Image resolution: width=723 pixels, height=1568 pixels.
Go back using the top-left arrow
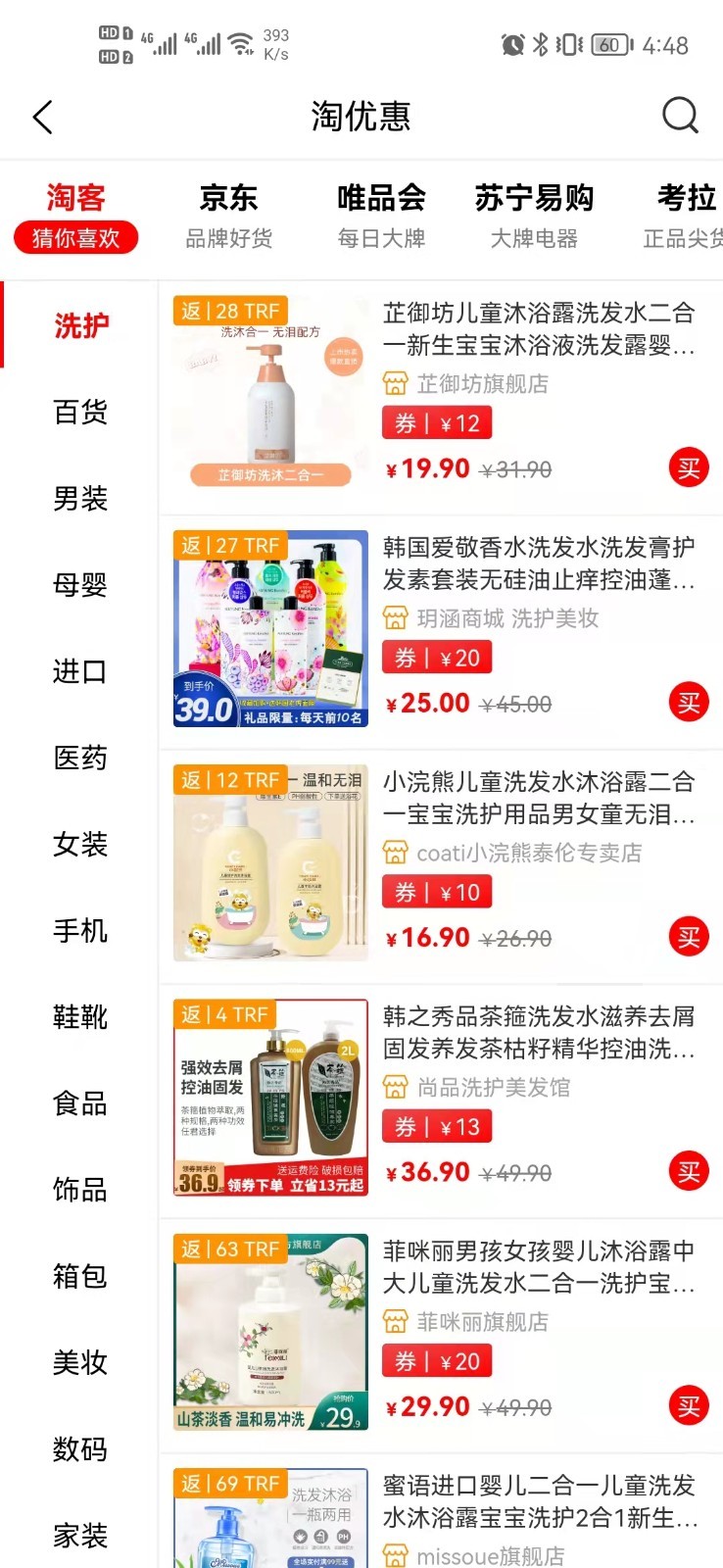tap(42, 118)
